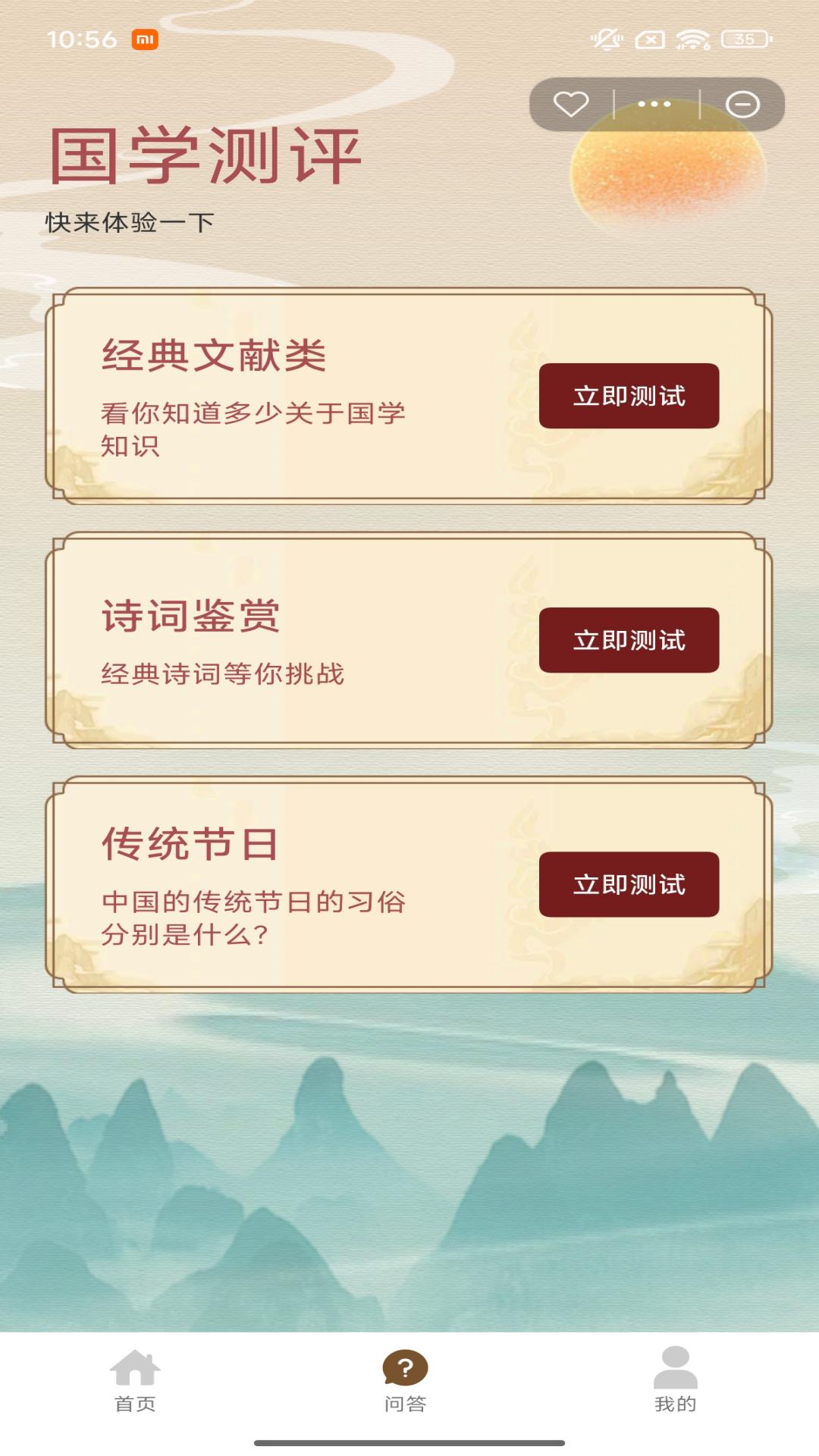Image resolution: width=819 pixels, height=1456 pixels.
Task: Start the 传统节日 test
Action: click(629, 884)
